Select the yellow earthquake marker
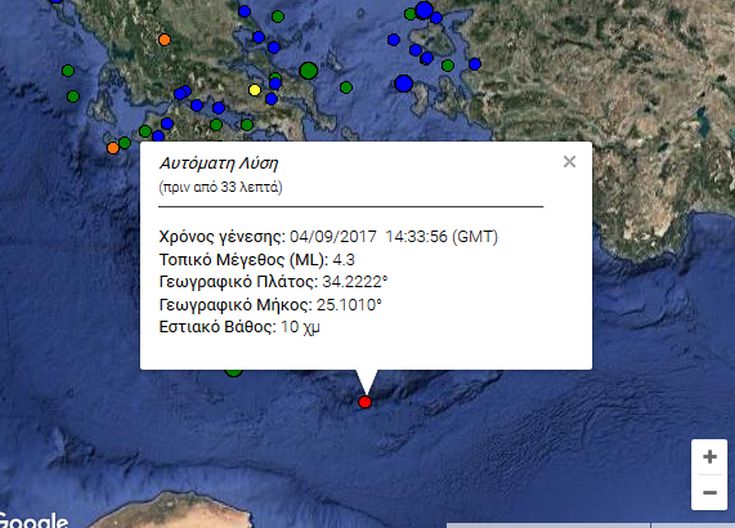The height and width of the screenshot is (528, 735). coord(255,91)
